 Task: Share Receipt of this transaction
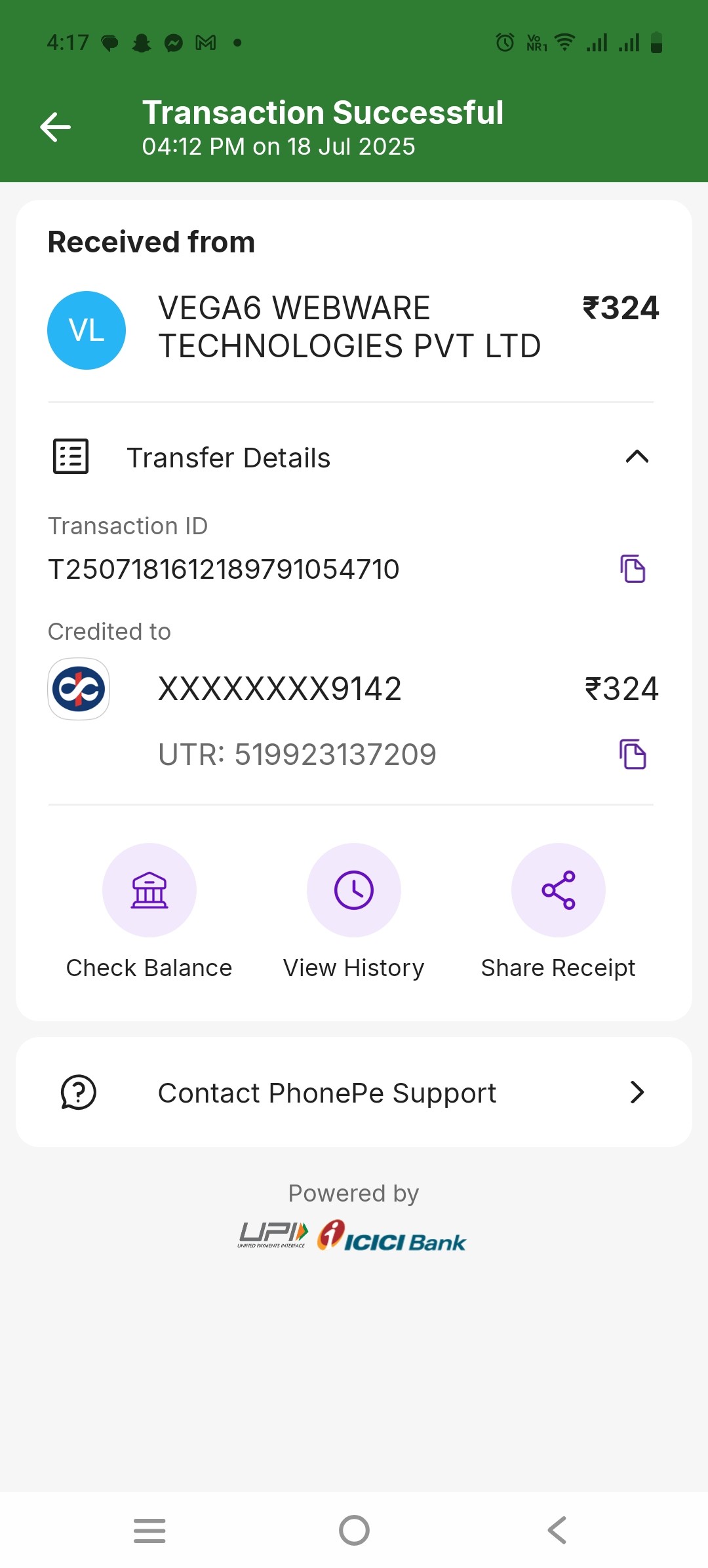click(x=559, y=890)
